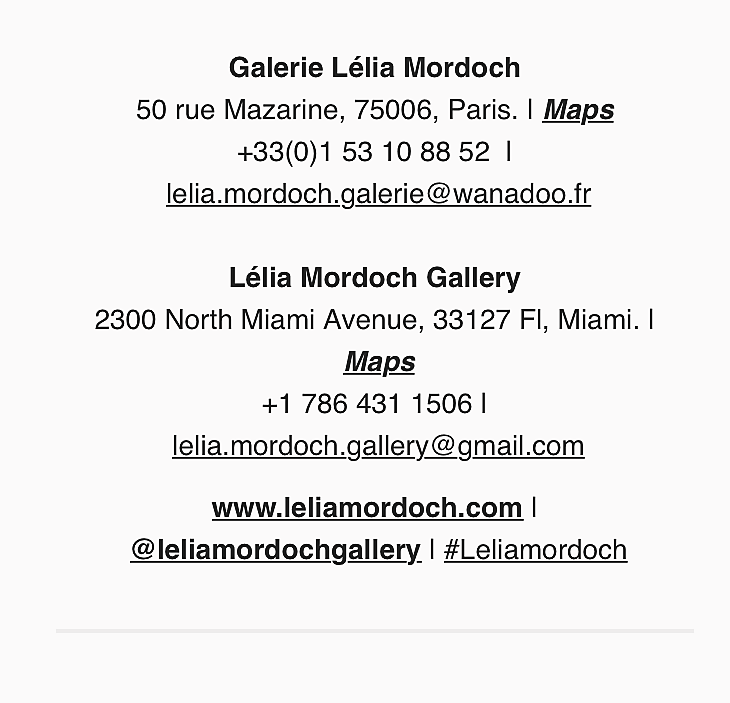Tap the #Leliamordoch hashtag link

click(535, 550)
